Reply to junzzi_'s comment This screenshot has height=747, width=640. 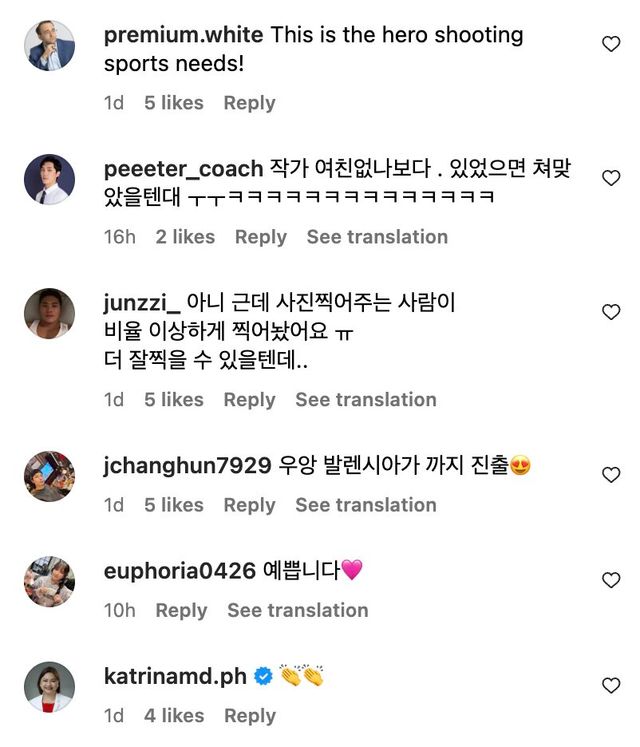(x=249, y=400)
